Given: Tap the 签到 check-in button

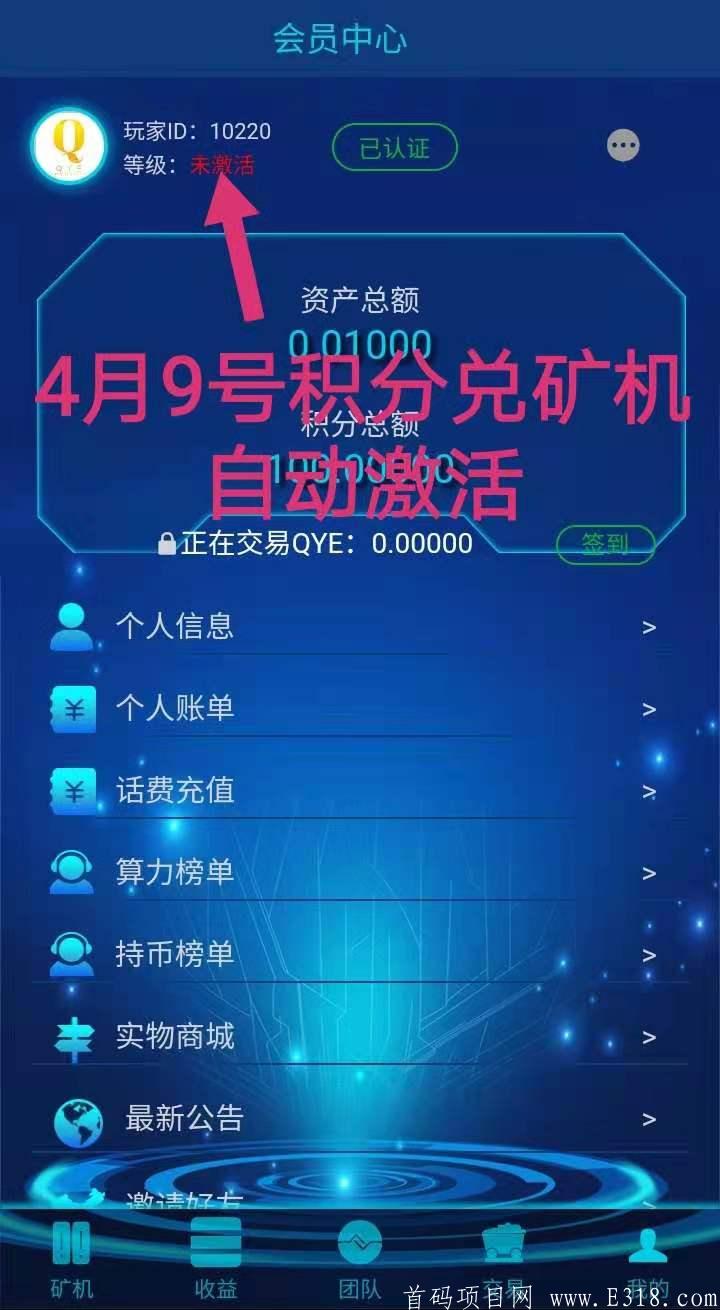Looking at the screenshot, I should pos(605,544).
